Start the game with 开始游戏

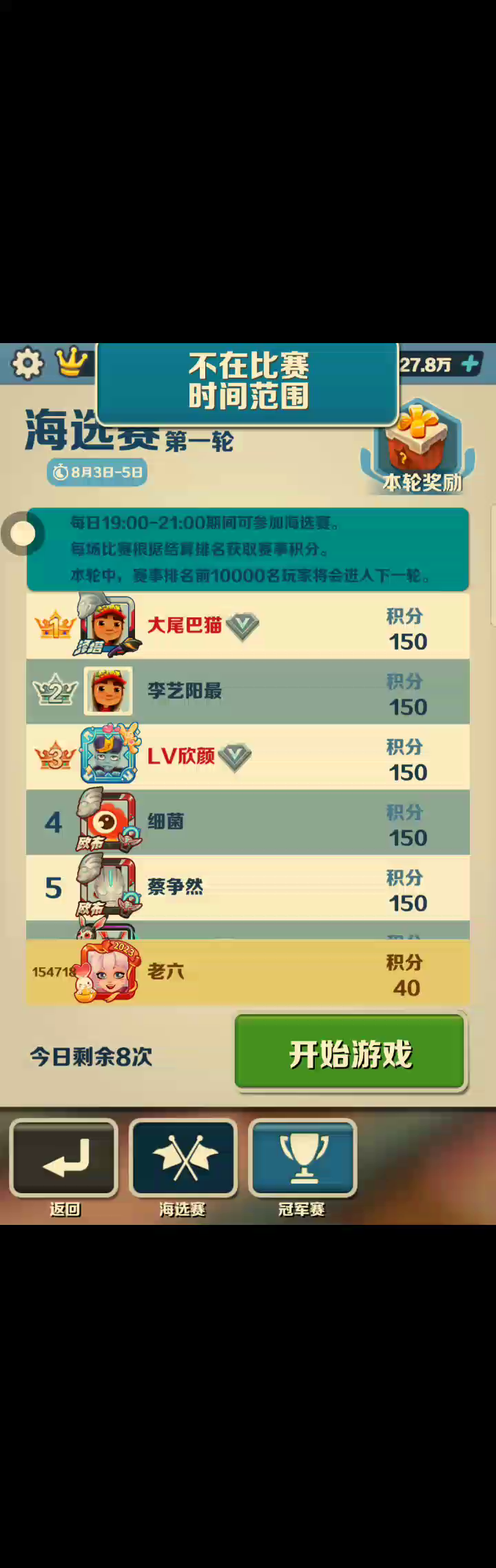tap(350, 1053)
